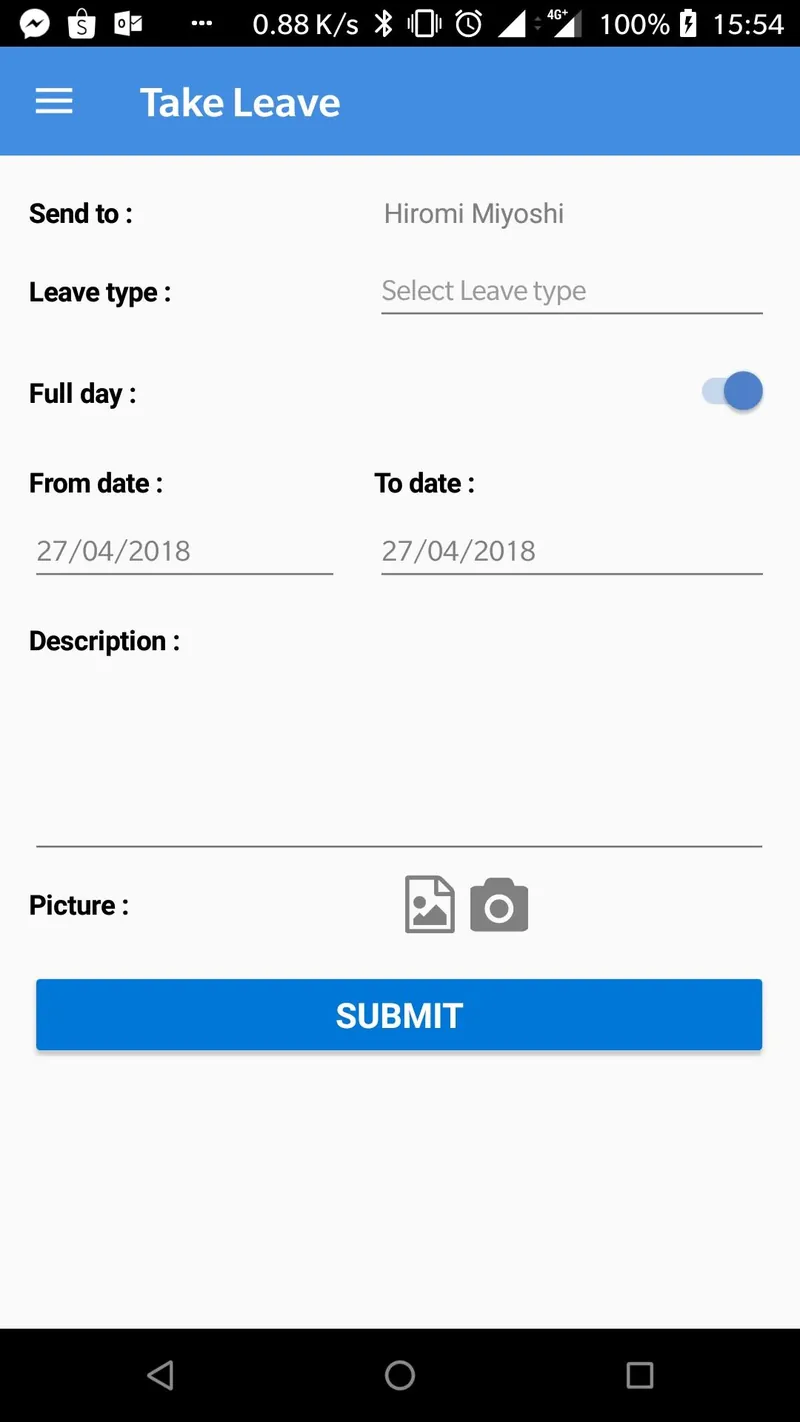Image resolution: width=800 pixels, height=1422 pixels.
Task: Open recent apps using the square button
Action: tap(640, 1374)
